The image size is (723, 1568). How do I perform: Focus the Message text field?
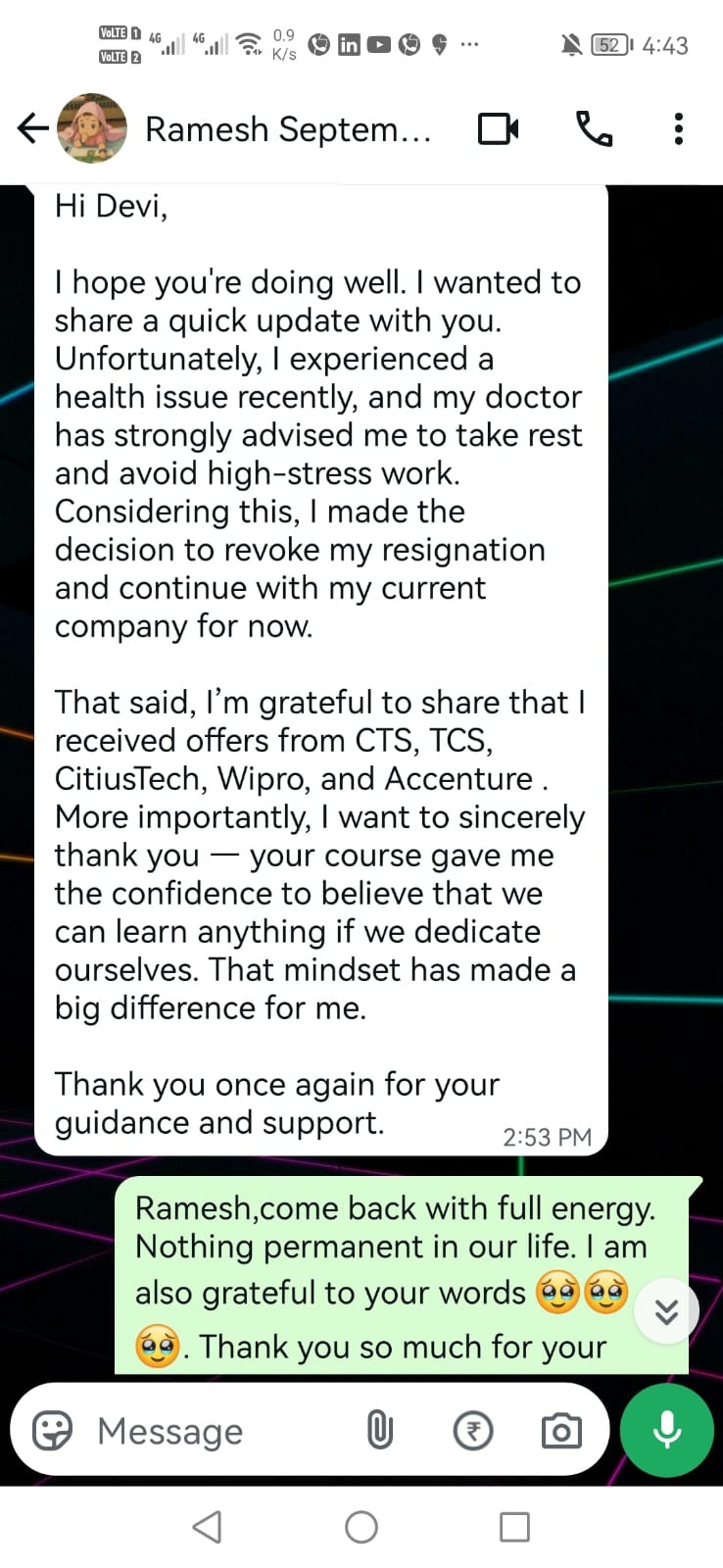click(216, 1431)
